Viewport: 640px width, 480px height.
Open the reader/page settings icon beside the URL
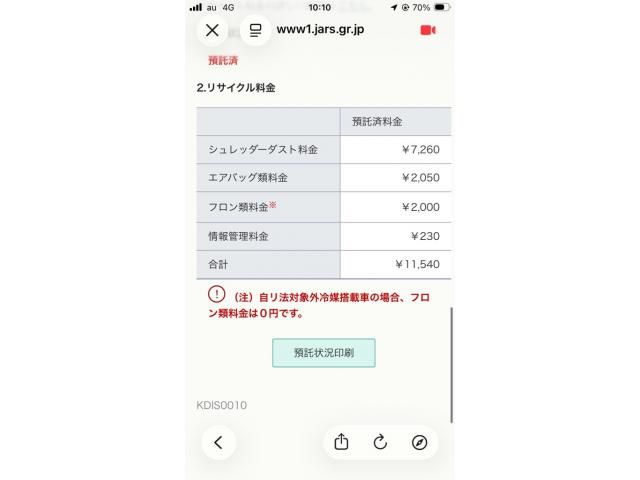point(256,30)
